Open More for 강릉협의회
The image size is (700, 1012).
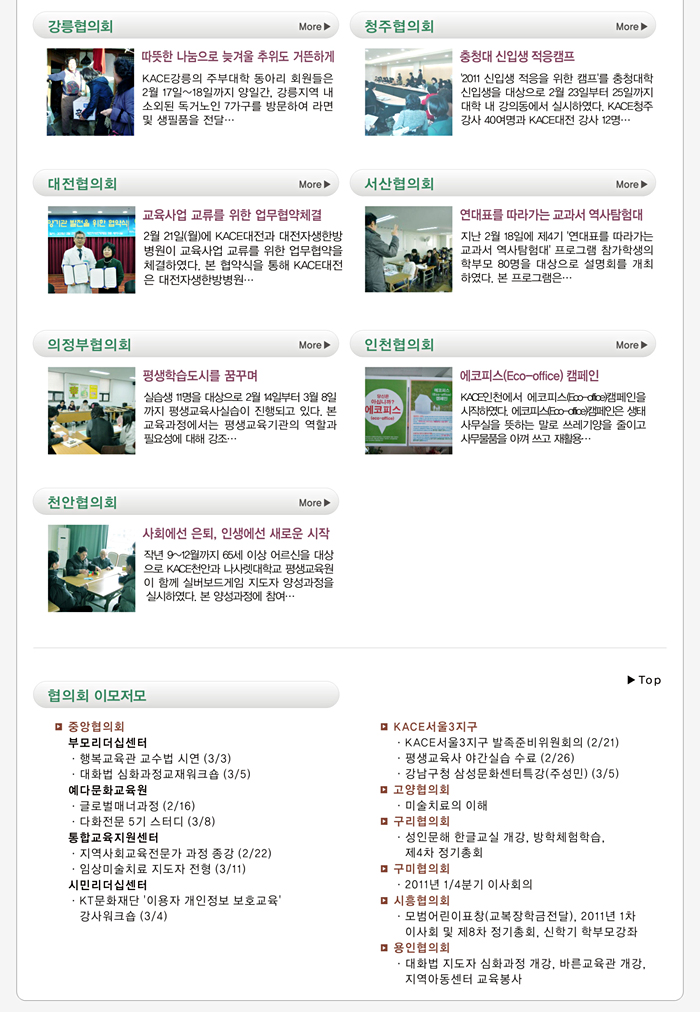coord(314,27)
